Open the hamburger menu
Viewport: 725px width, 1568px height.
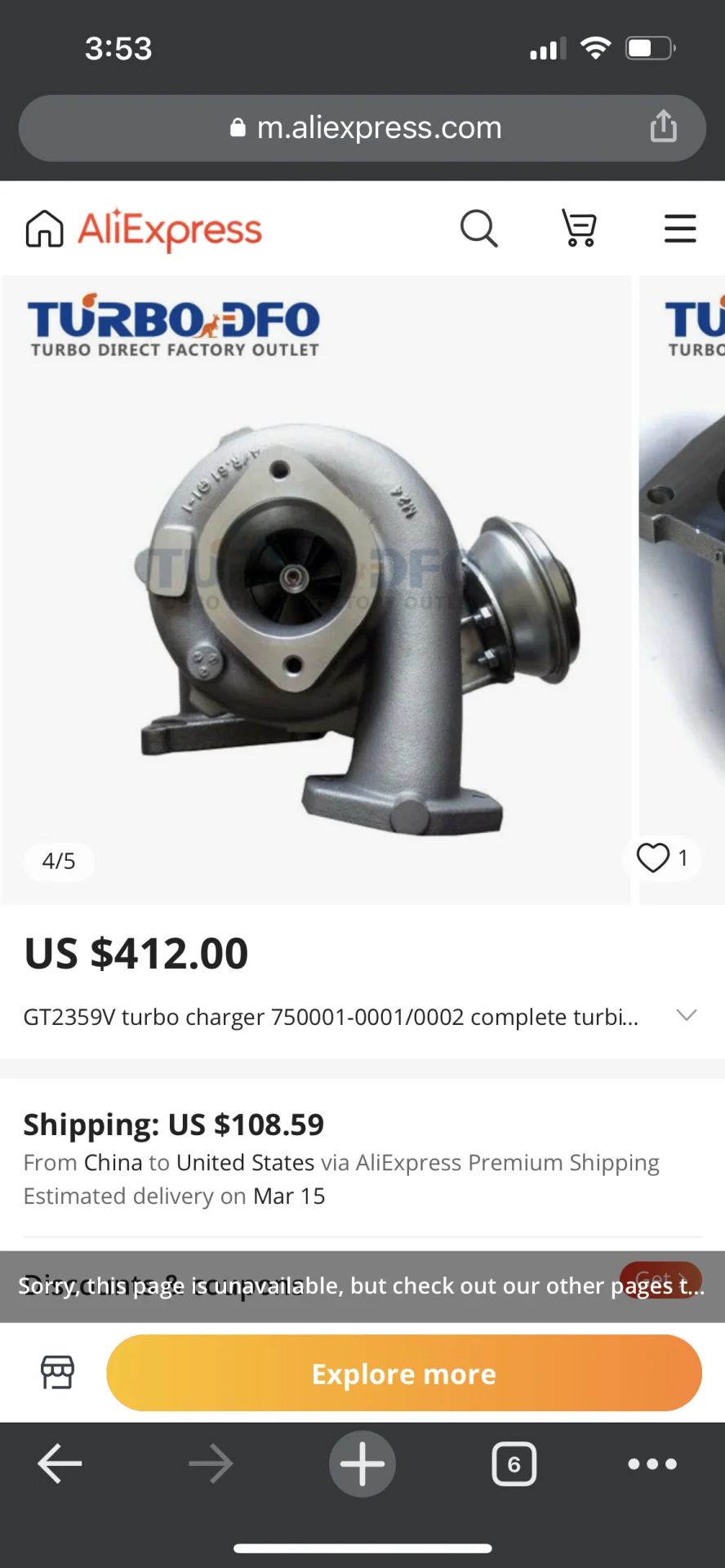(x=679, y=229)
